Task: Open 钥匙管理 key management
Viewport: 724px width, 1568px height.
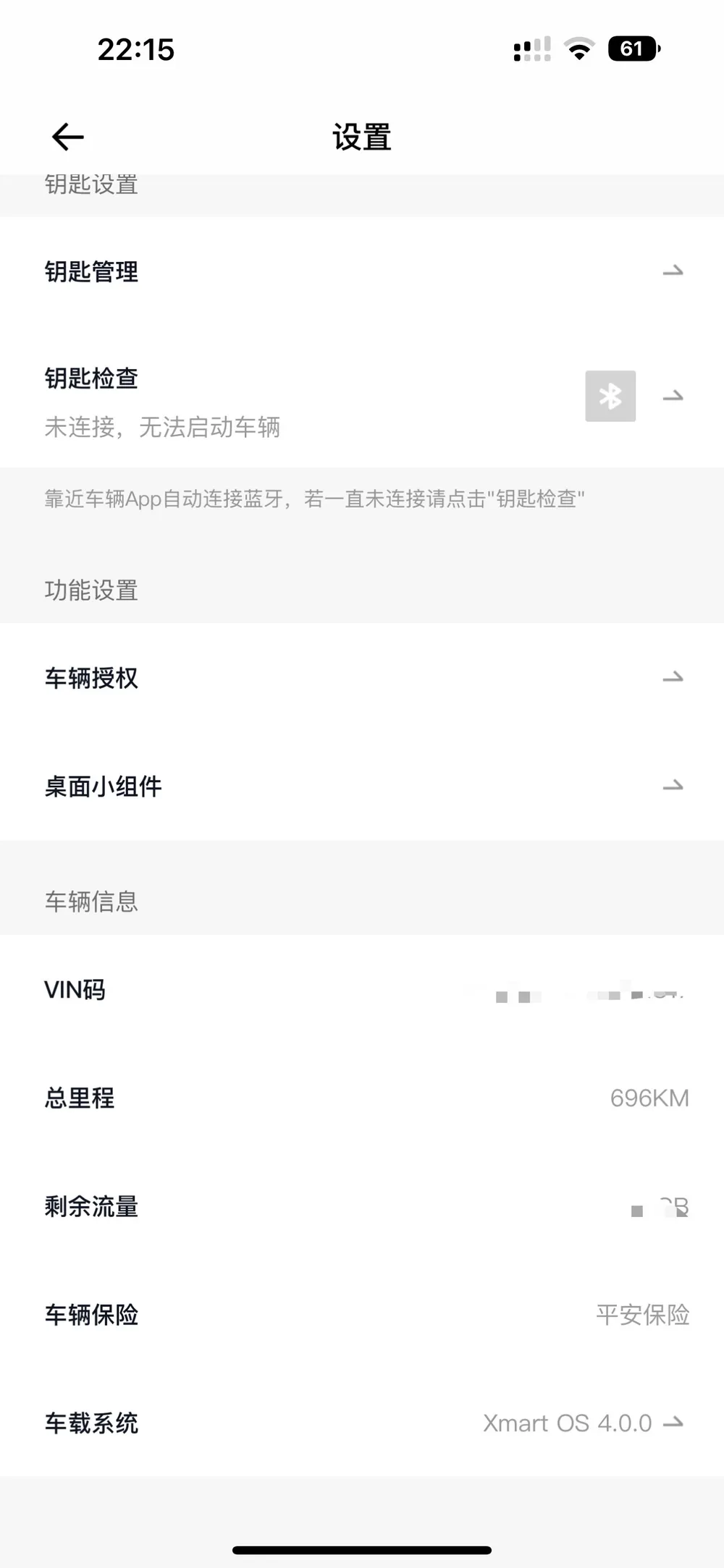Action: [362, 271]
